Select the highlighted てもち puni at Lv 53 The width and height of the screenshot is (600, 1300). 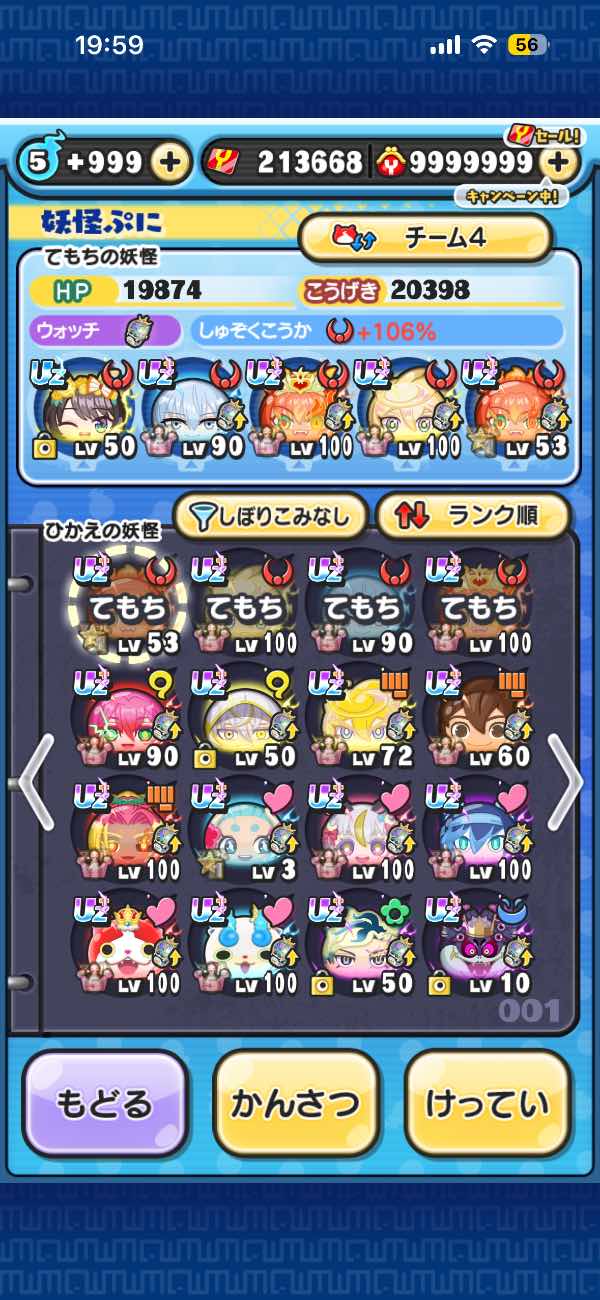pos(118,605)
